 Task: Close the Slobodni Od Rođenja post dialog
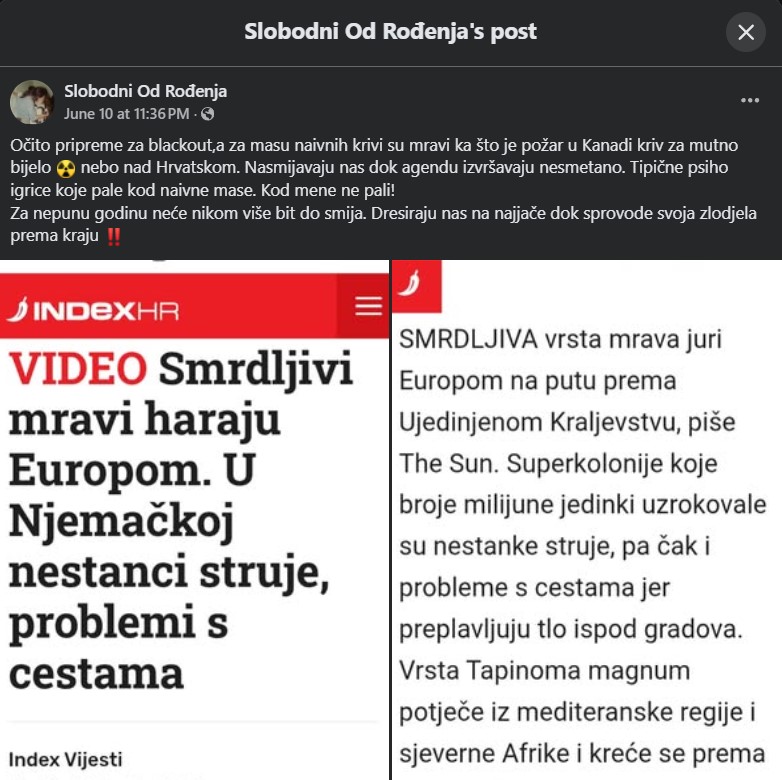pos(746,32)
